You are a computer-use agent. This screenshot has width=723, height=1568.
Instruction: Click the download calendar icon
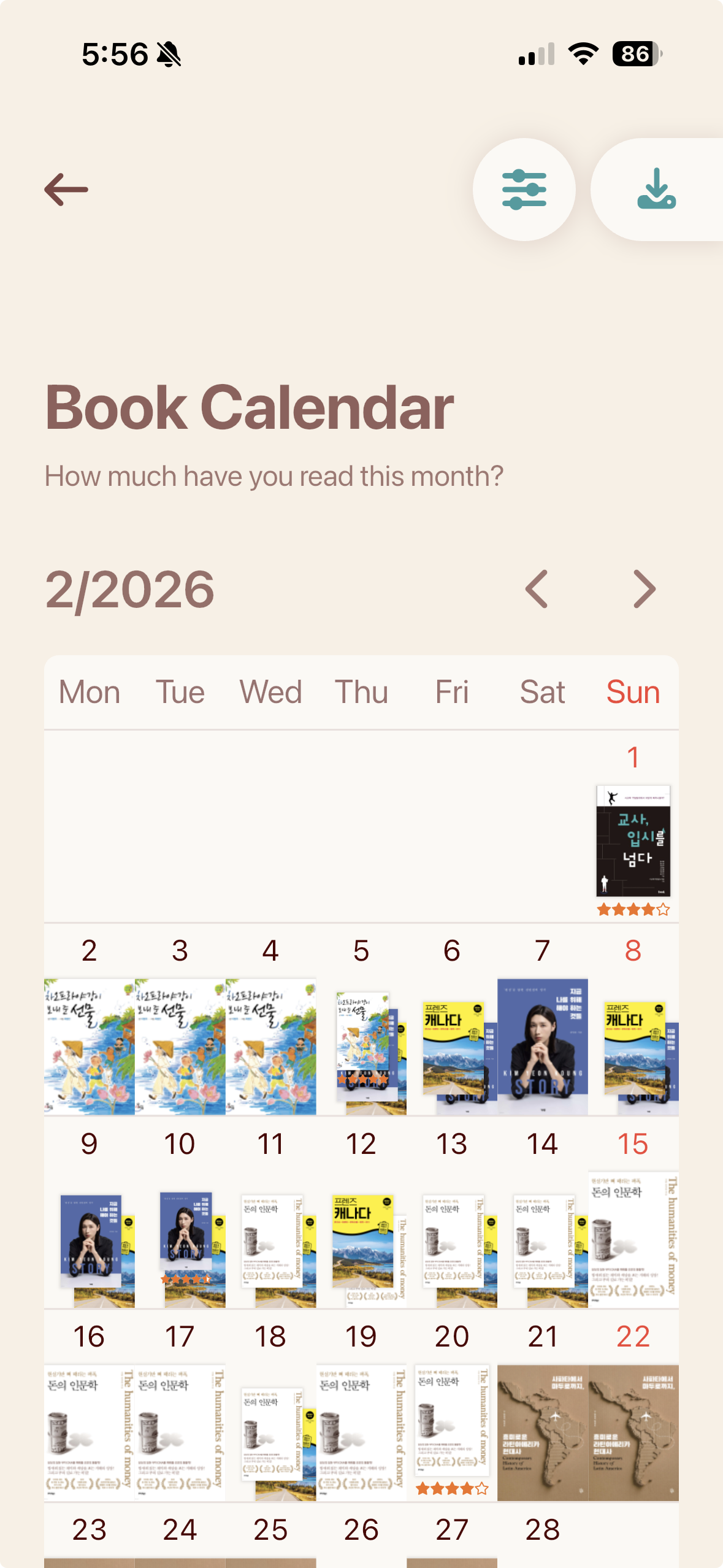657,189
